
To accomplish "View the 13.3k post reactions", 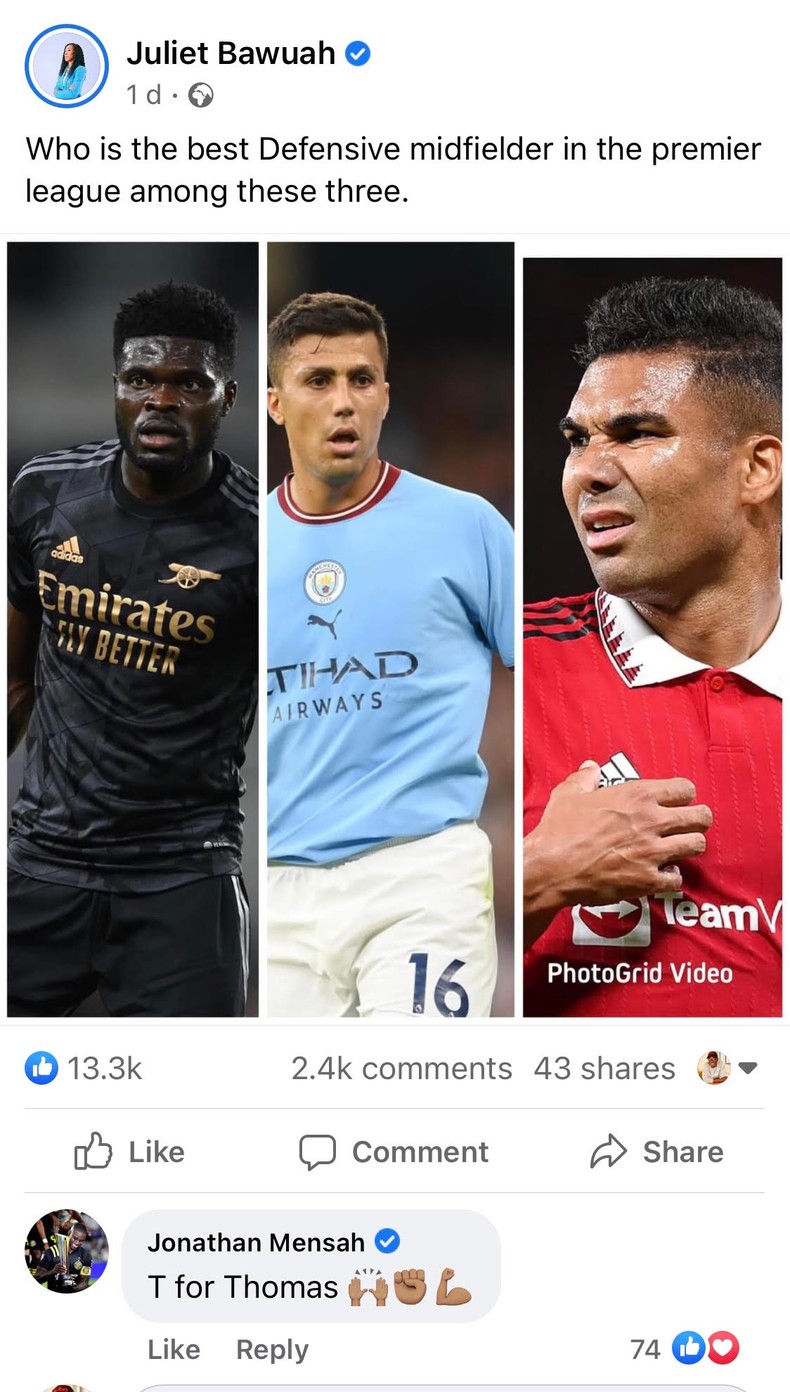I will tap(84, 1068).
